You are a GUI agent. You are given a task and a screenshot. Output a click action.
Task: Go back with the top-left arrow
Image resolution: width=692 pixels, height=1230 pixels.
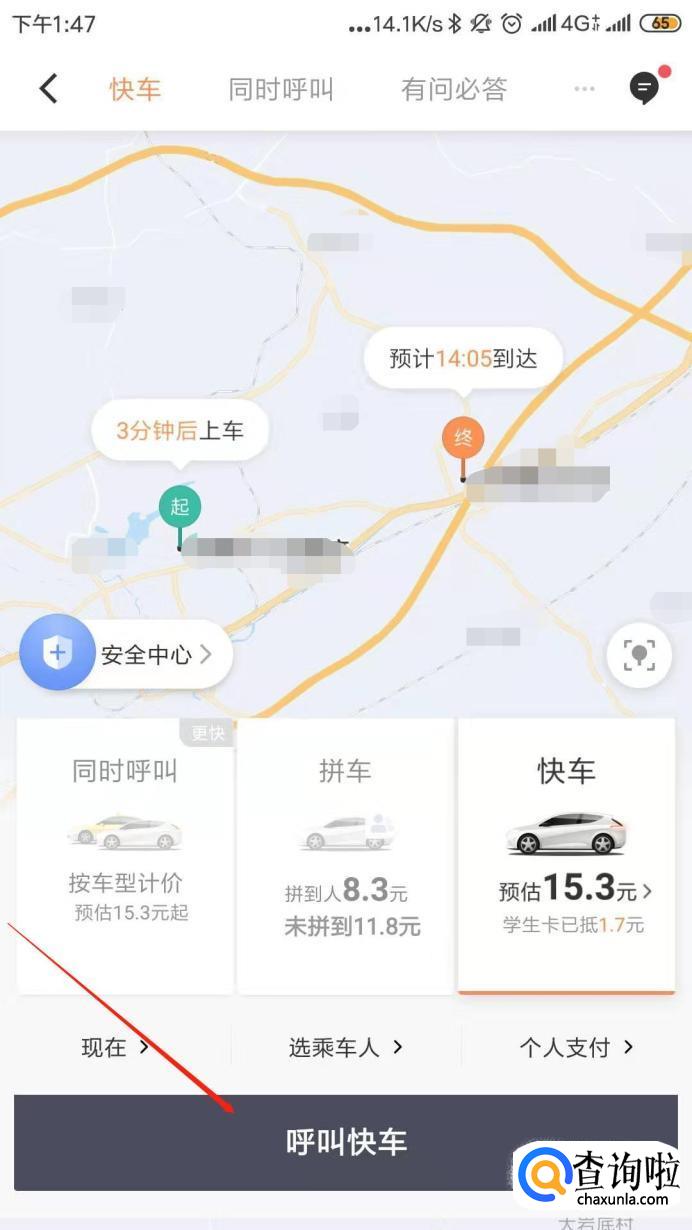coord(48,89)
